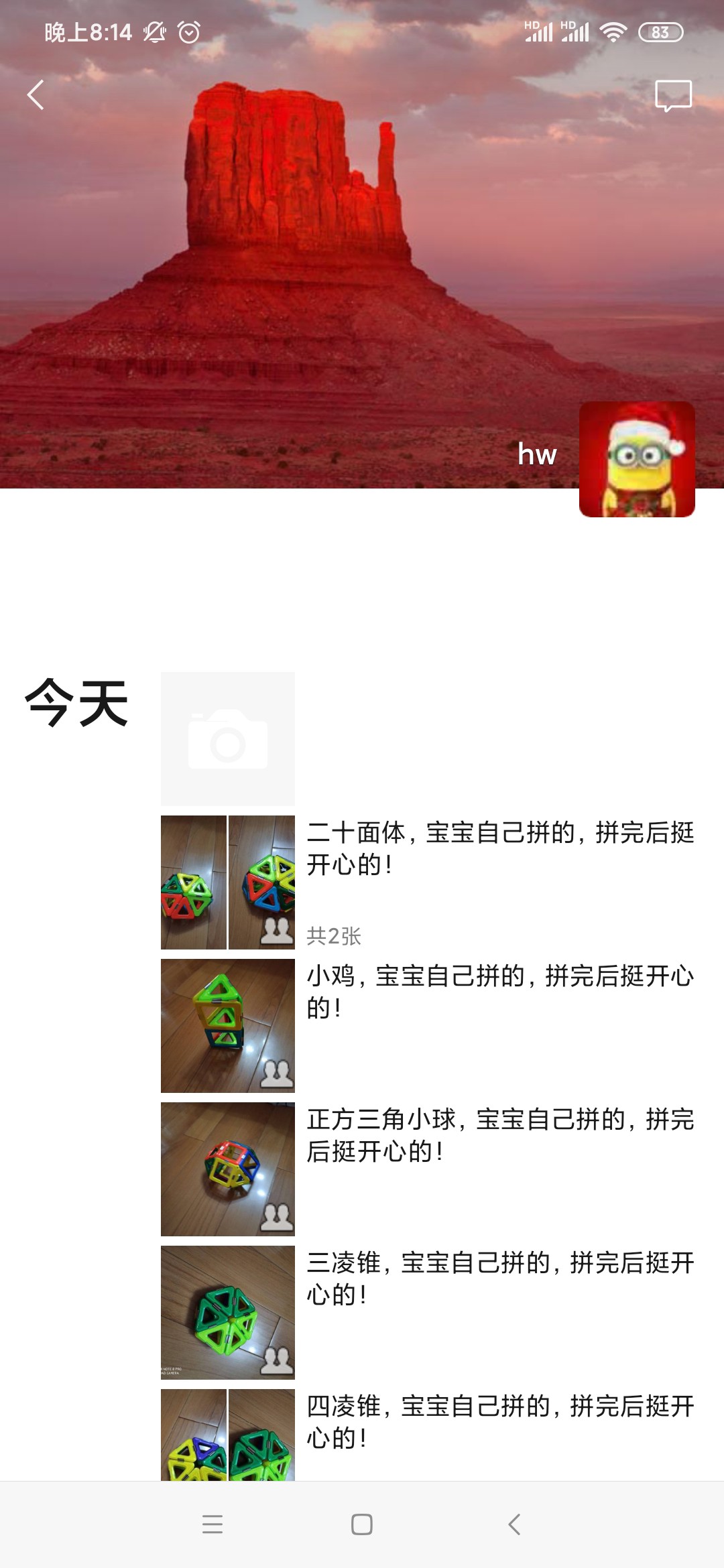
Task: Open recent apps from the navigation bar
Action: click(213, 1524)
